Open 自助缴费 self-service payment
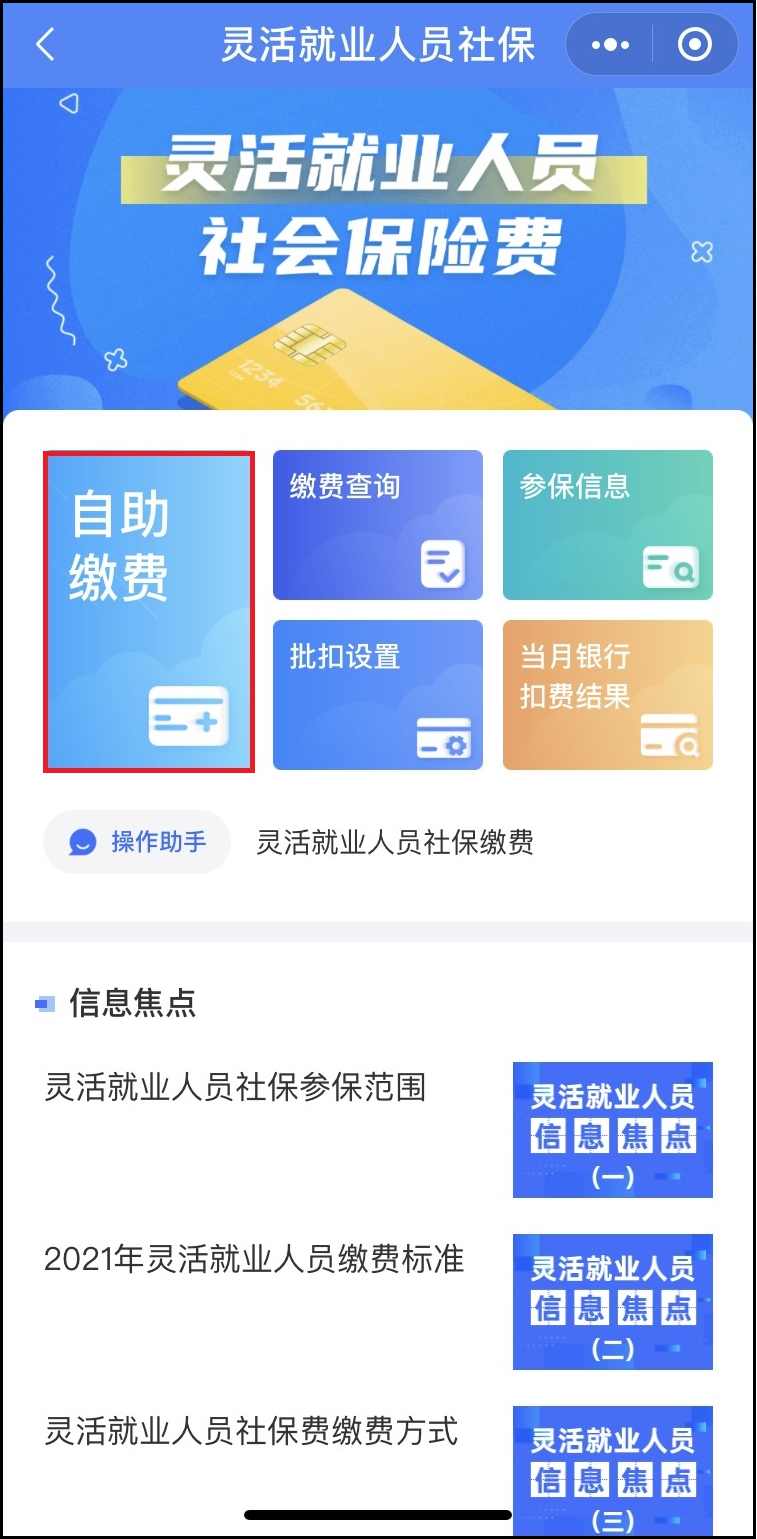This screenshot has width=757, height=1539. (148, 611)
